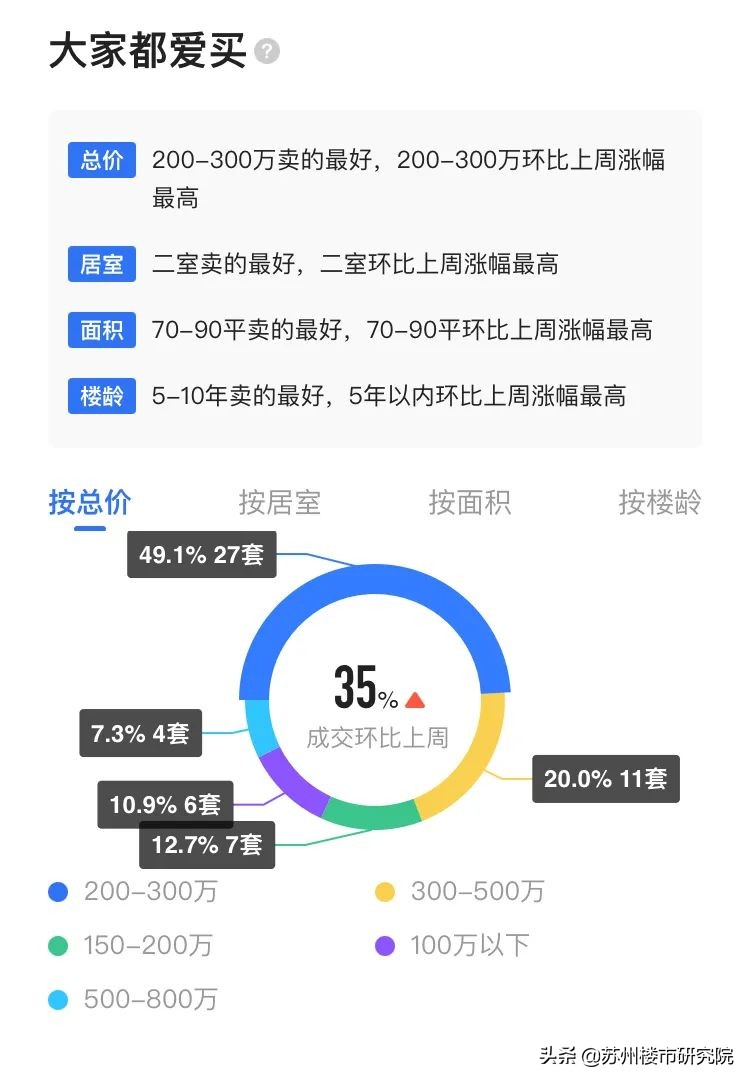
Task: Click the 总价 category badge
Action: (100, 160)
